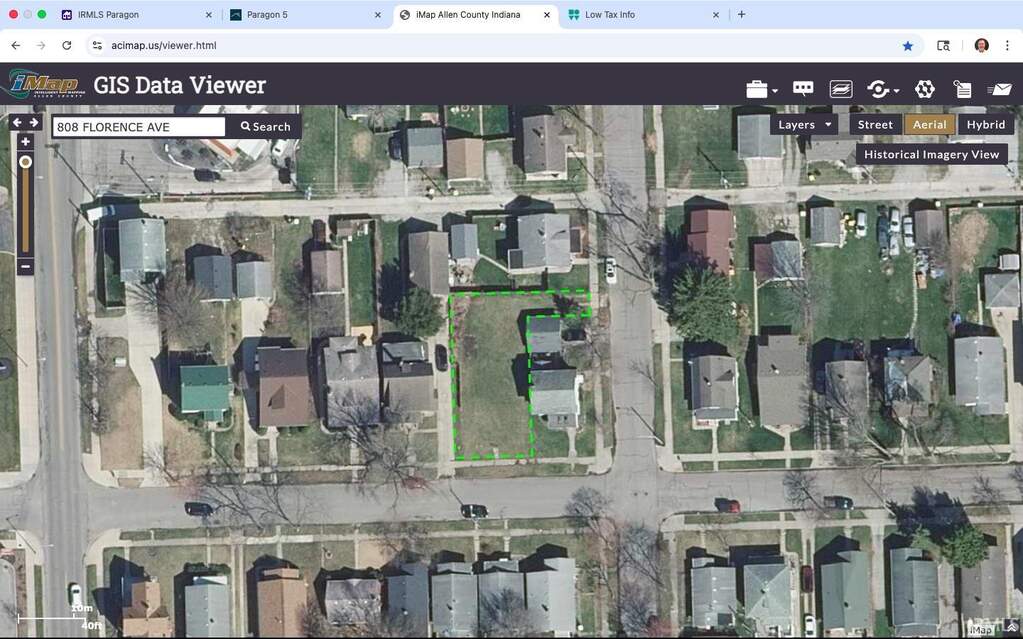This screenshot has width=1023, height=639.
Task: Select the Aerial map view
Action: [929, 125]
